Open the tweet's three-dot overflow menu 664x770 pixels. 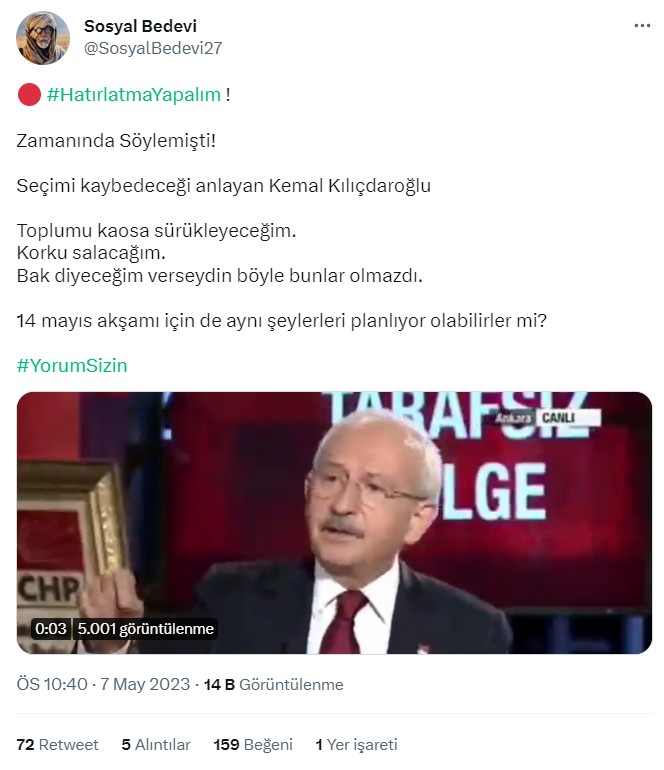(x=641, y=27)
